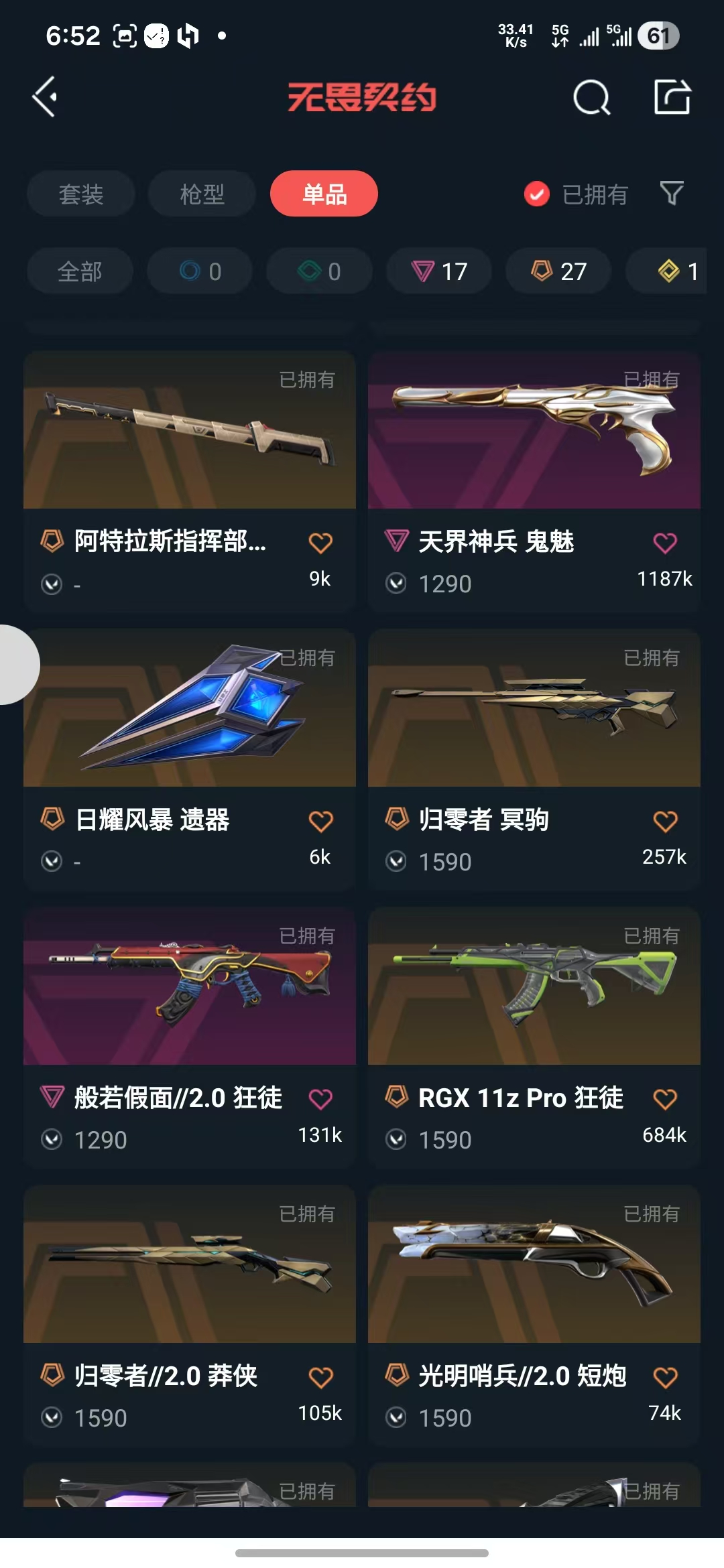This screenshot has height=1568, width=724.
Task: Filter by the orange tier chip showing 27
Action: [x=558, y=271]
